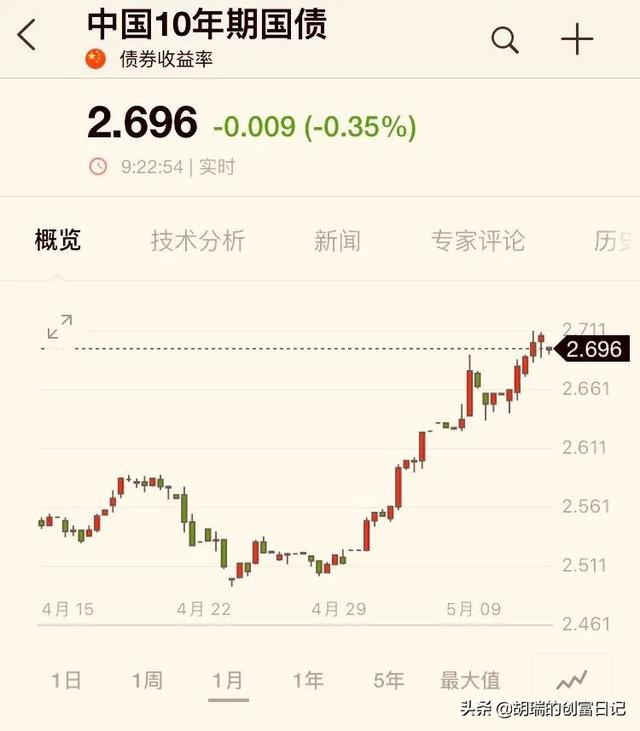Viewport: 640px width, 731px height.
Task: Select the 1日 chart range
Action: pos(66,681)
